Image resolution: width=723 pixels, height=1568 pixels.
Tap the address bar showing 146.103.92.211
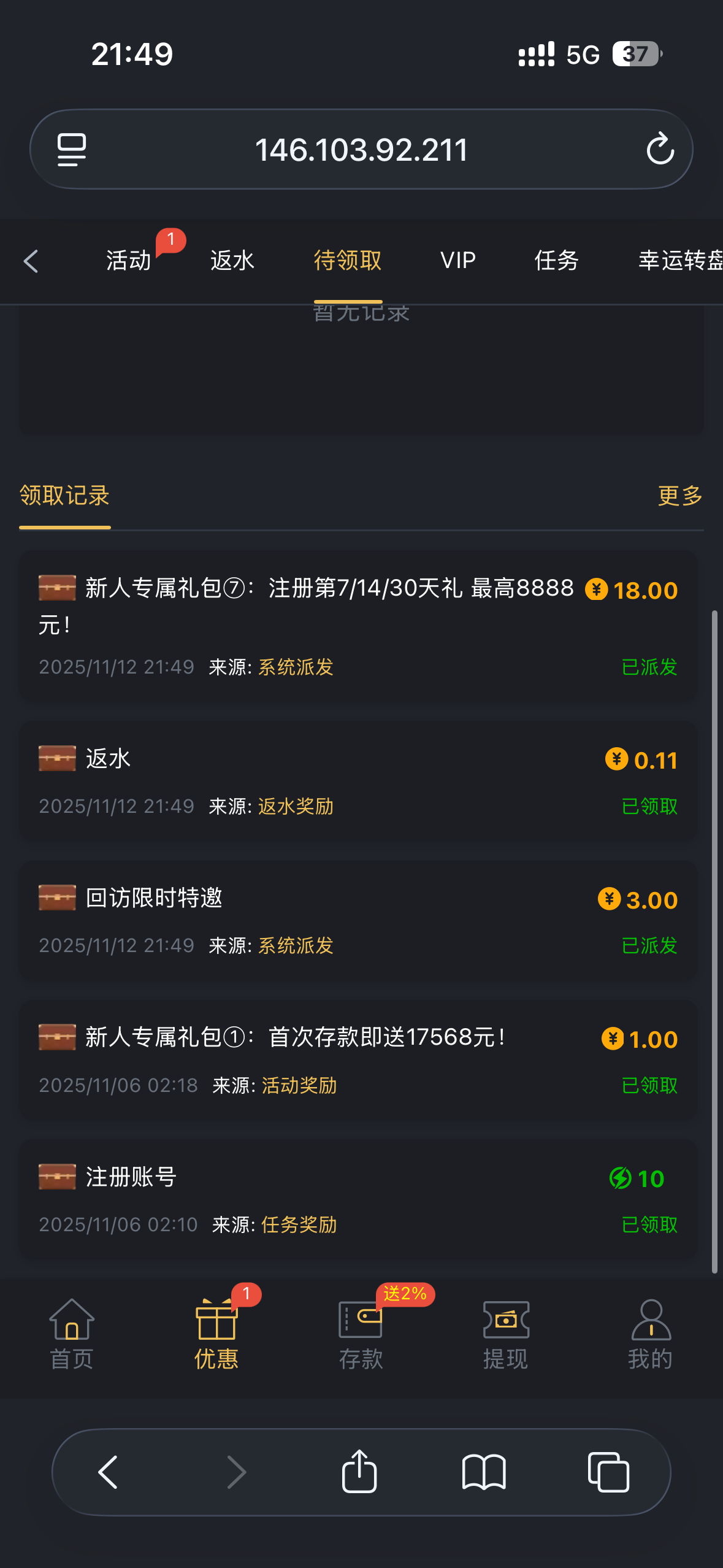click(361, 150)
